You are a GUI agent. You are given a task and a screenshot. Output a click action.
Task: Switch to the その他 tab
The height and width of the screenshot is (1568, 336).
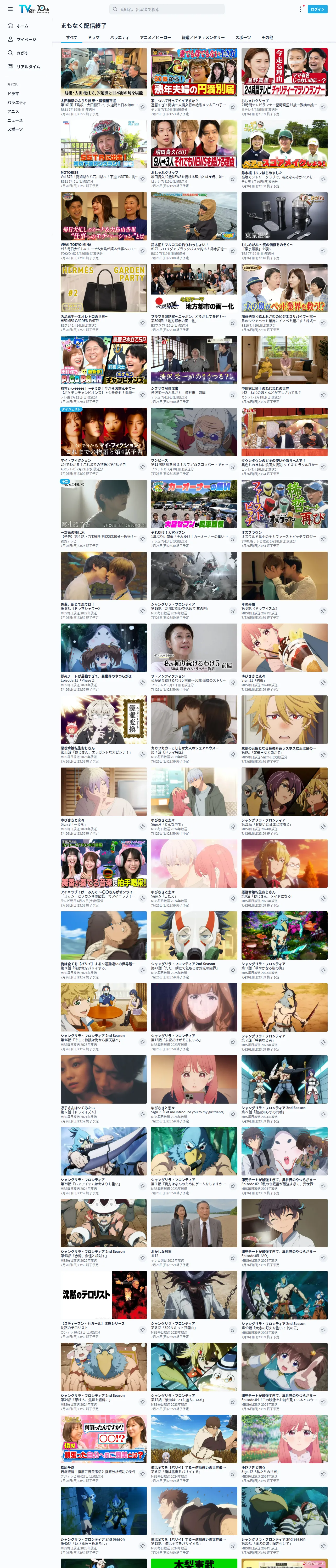pyautogui.click(x=267, y=38)
